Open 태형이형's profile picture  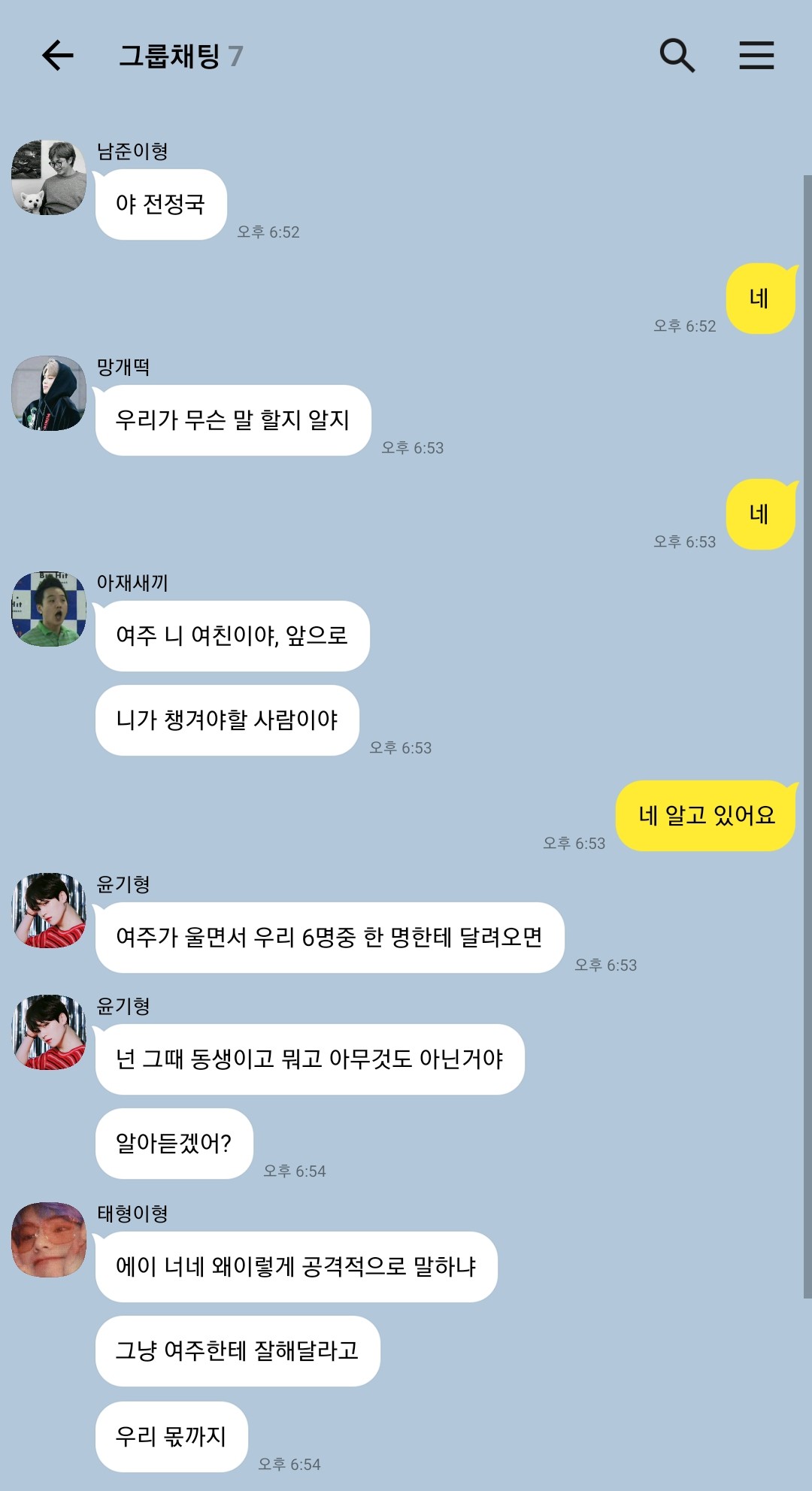(x=49, y=1240)
